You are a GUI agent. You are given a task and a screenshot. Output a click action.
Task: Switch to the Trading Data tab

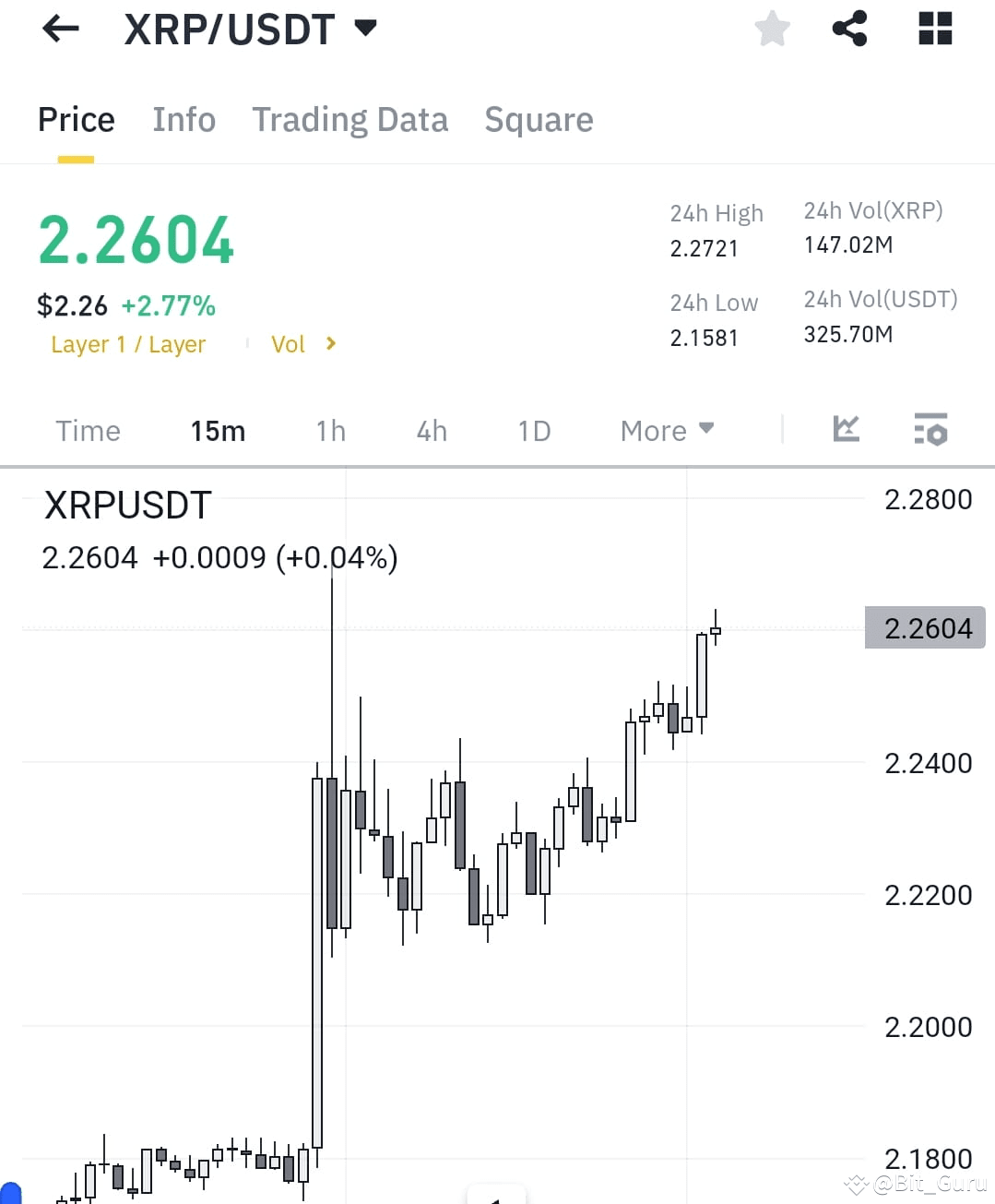[x=350, y=119]
